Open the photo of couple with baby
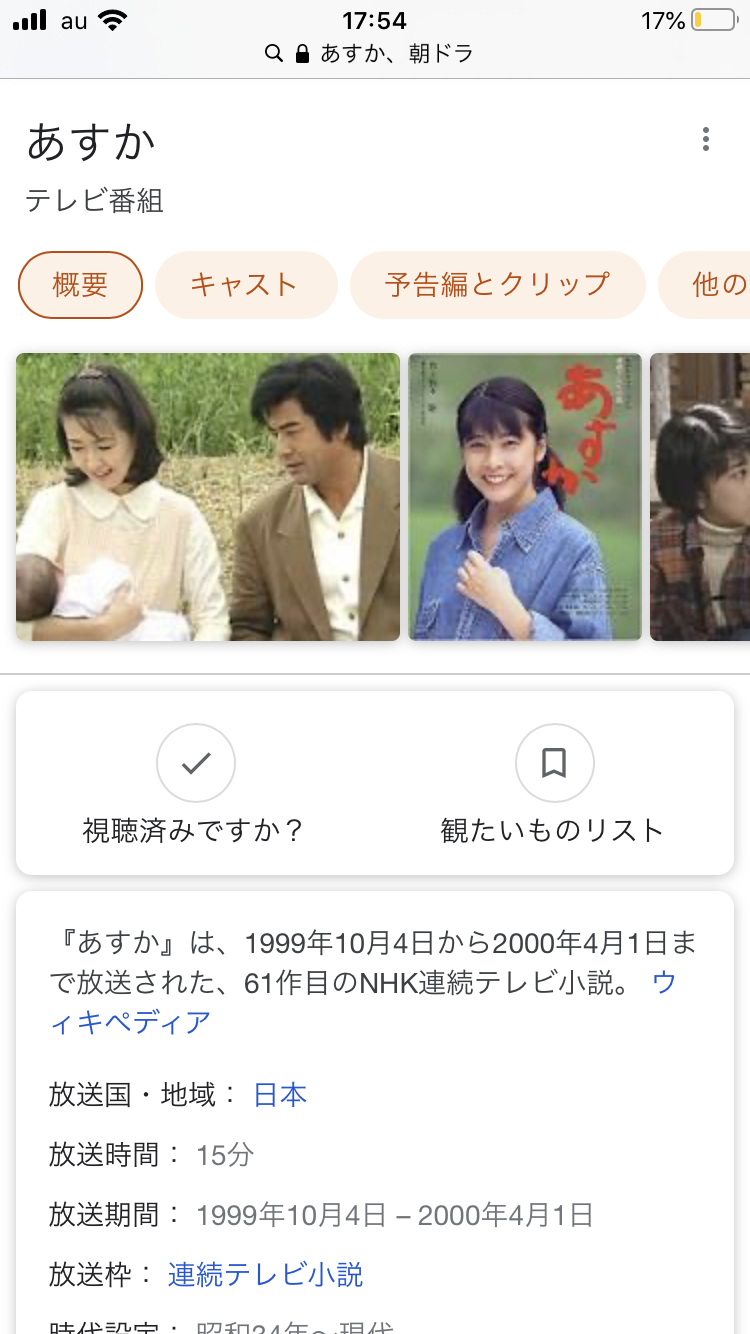The width and height of the screenshot is (750, 1334). click(208, 497)
